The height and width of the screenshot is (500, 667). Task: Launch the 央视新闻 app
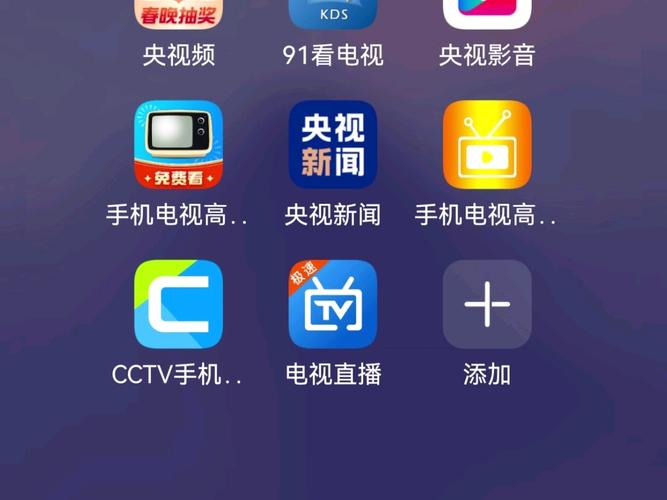pos(333,144)
